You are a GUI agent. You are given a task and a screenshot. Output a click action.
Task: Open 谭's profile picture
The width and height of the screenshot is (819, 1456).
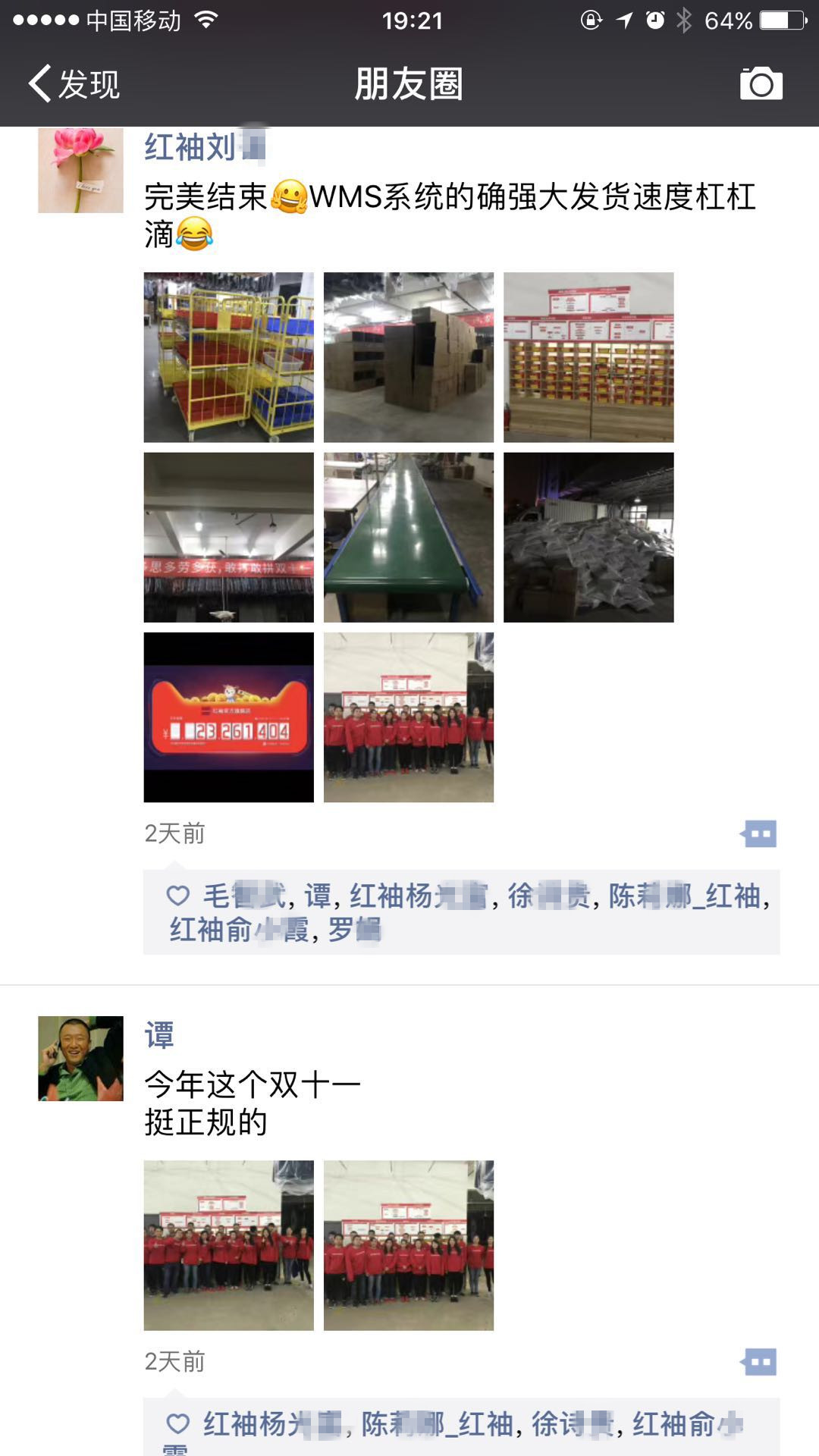tap(80, 1058)
